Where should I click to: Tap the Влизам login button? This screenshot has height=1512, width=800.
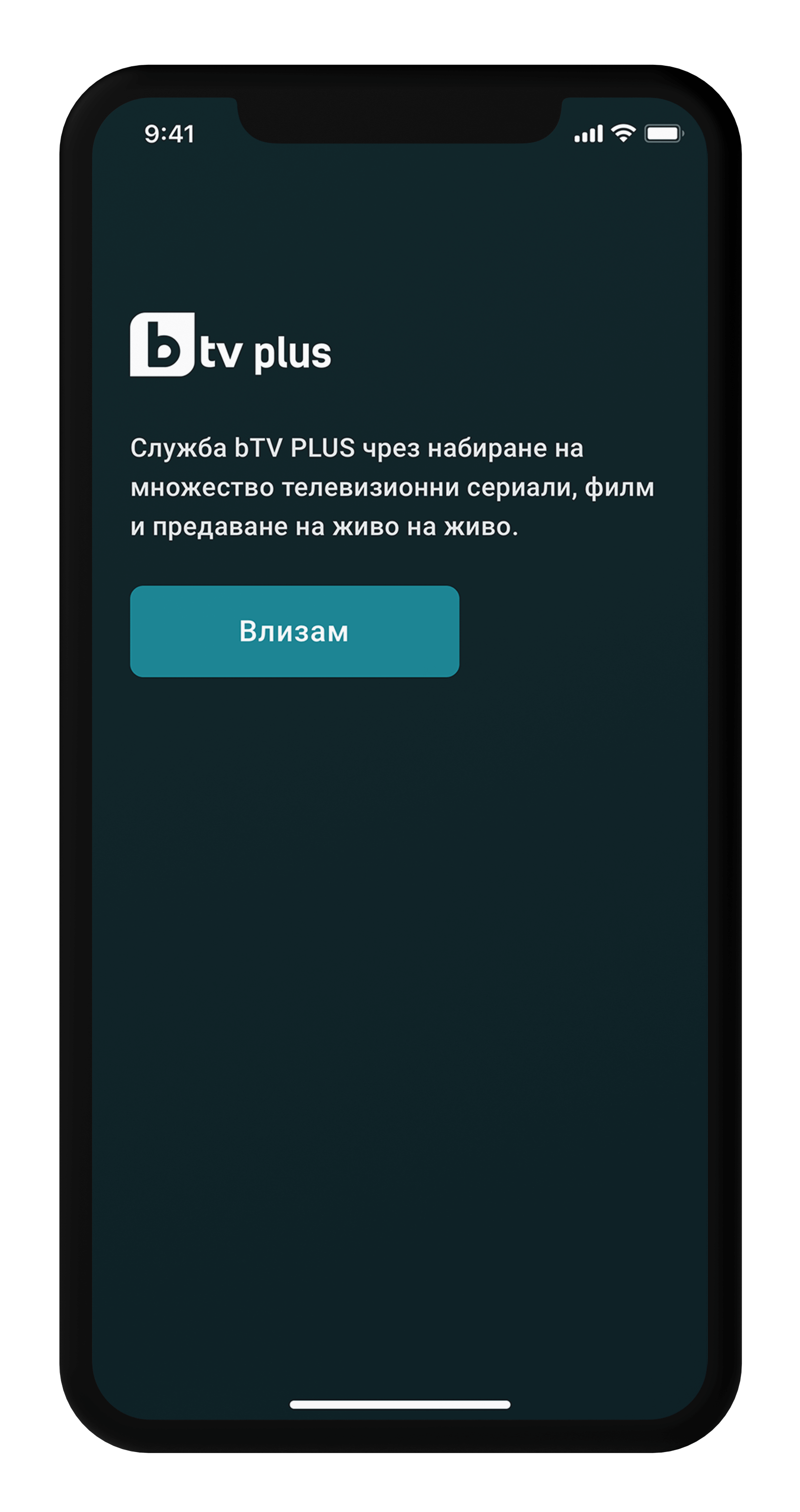[294, 631]
